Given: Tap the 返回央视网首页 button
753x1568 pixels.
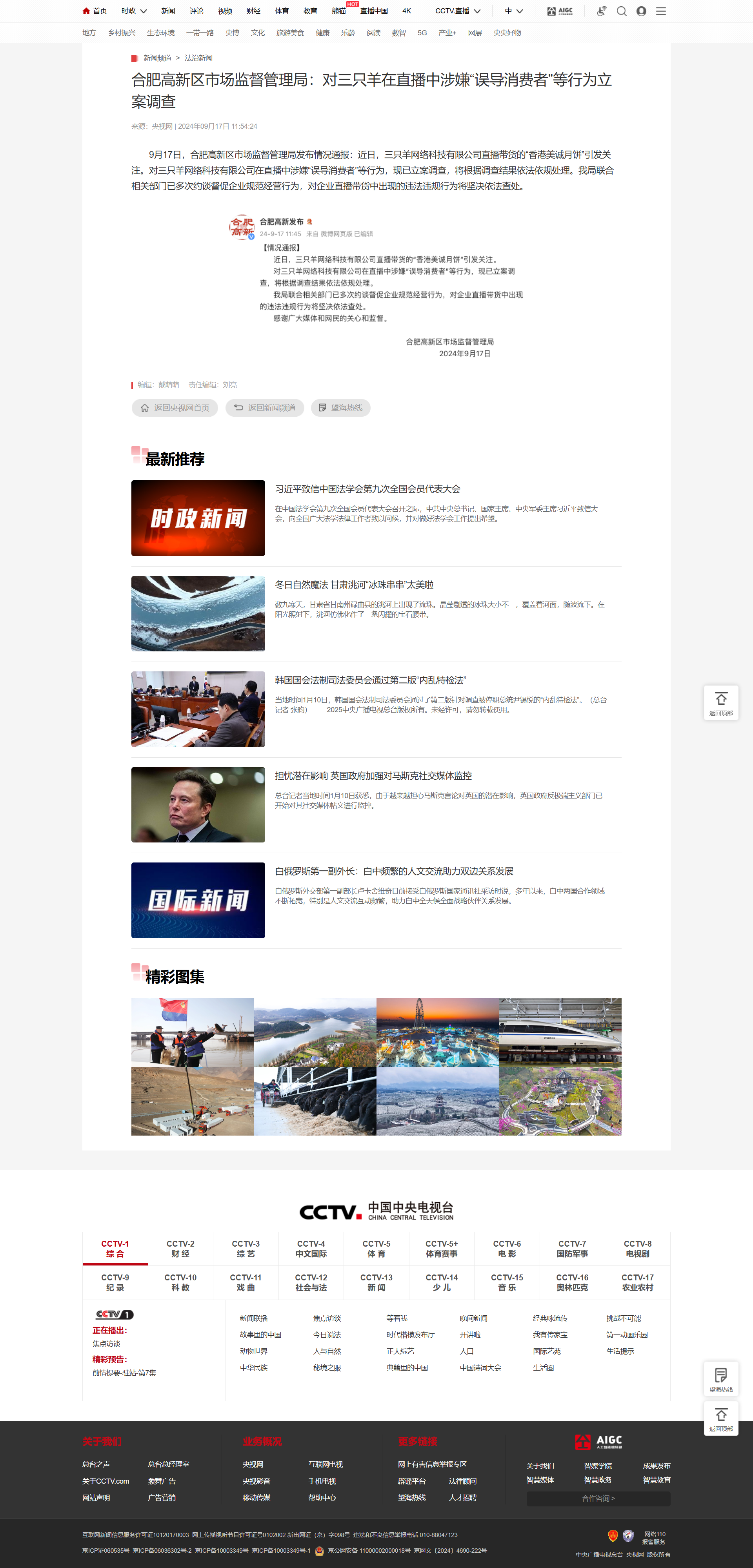Looking at the screenshot, I should click(175, 408).
